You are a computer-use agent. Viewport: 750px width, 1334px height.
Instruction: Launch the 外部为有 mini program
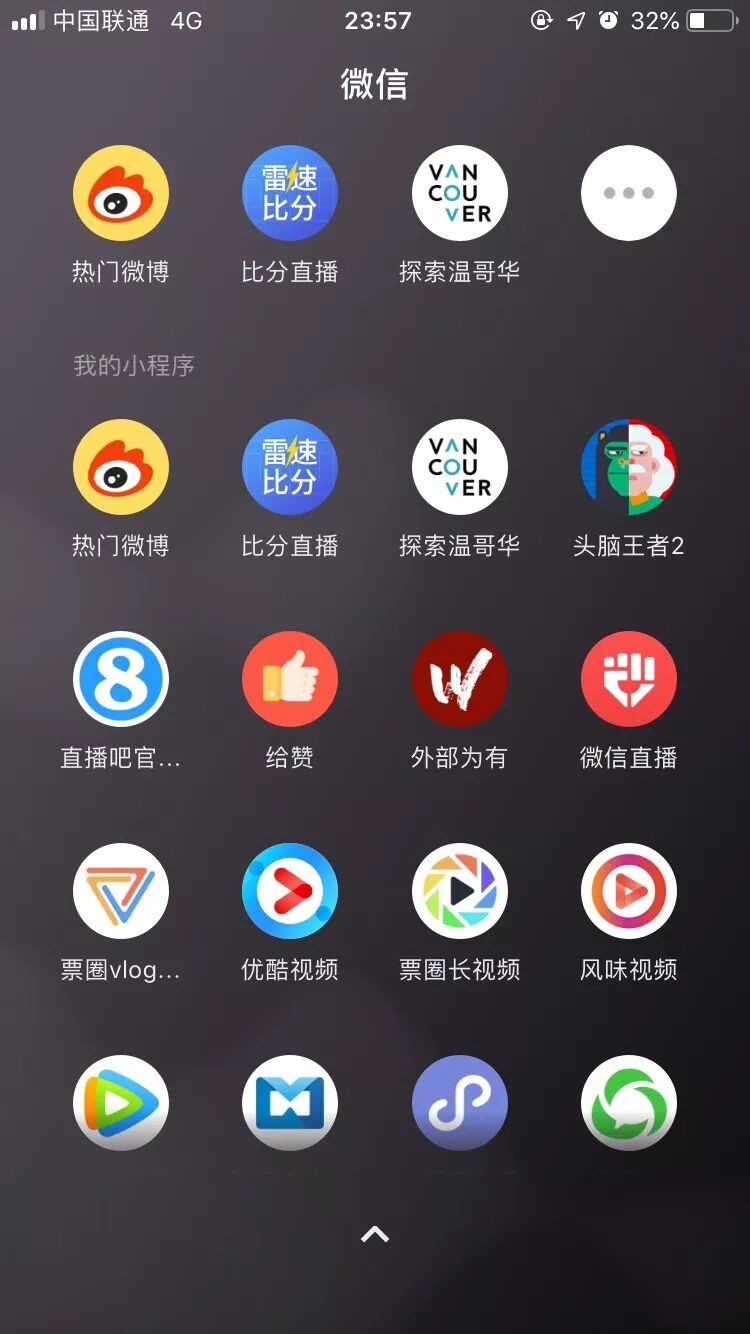459,679
